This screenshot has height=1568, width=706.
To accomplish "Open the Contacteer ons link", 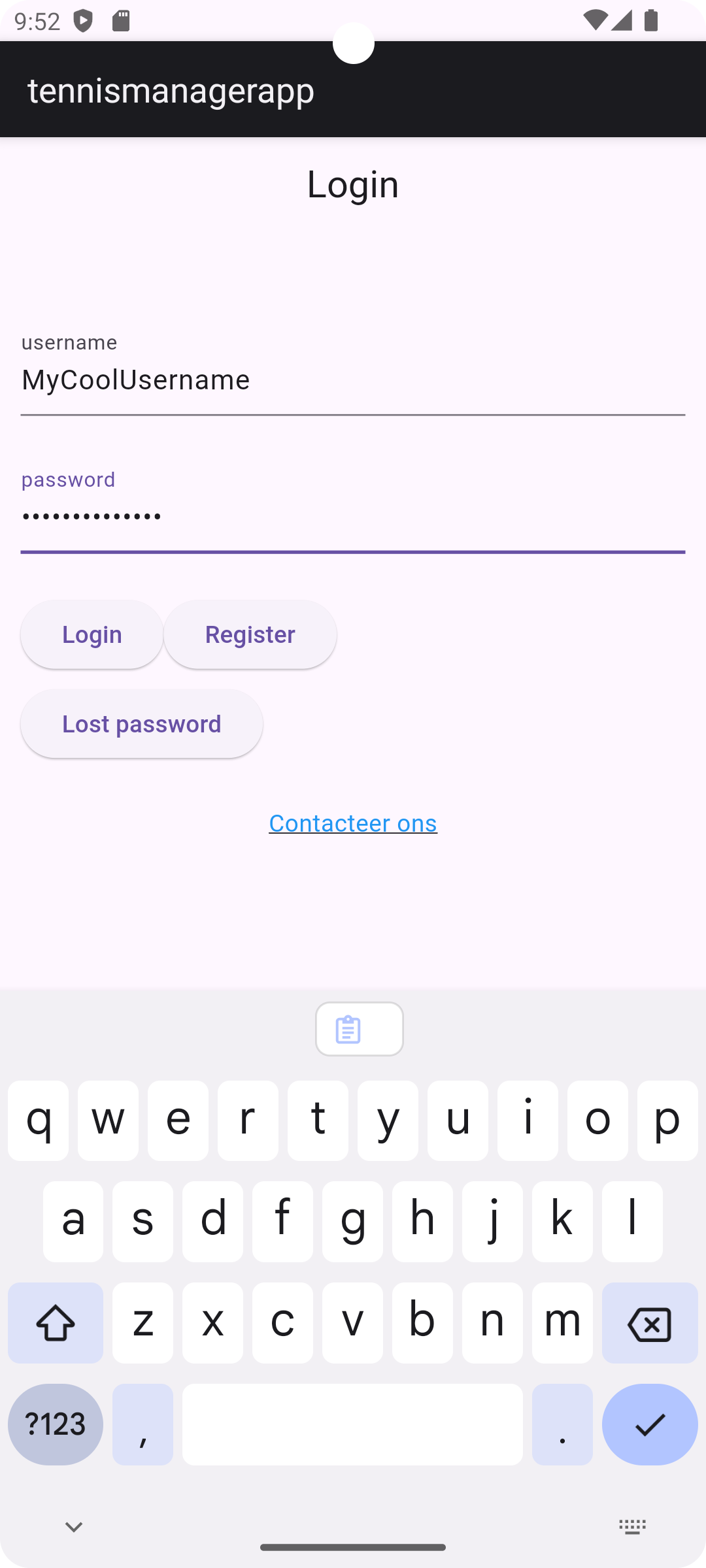I will [x=353, y=823].
